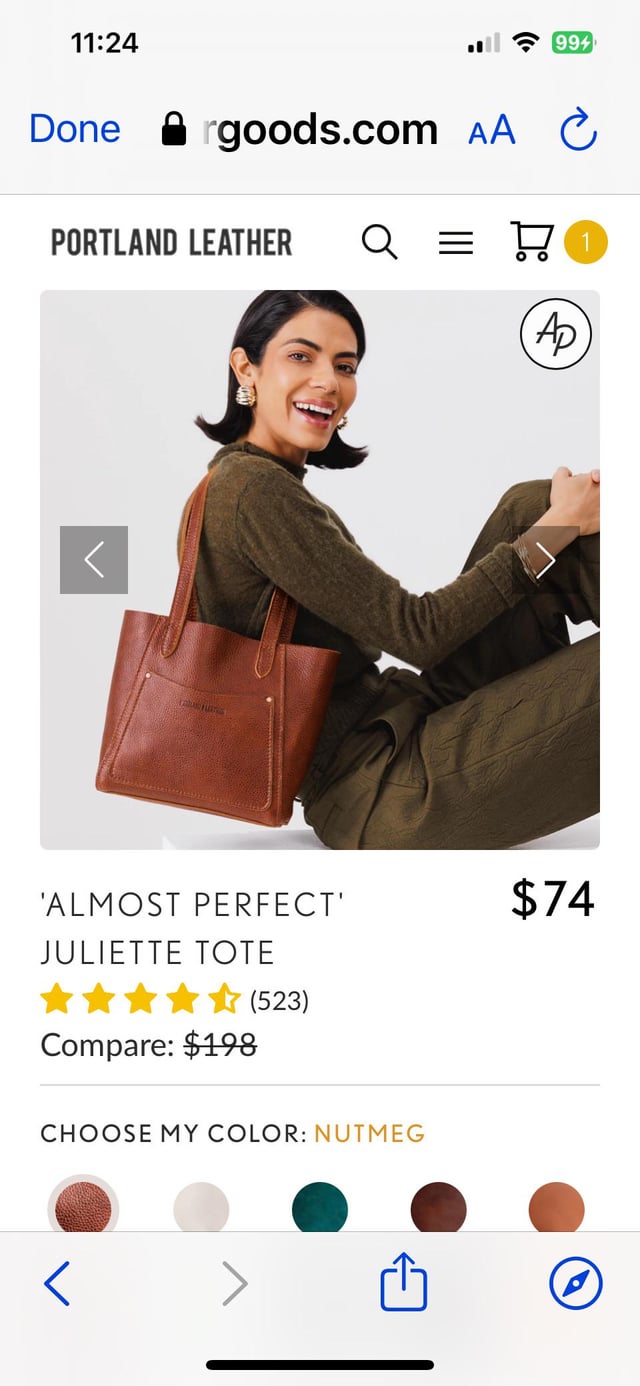Share this product page

point(404,1283)
